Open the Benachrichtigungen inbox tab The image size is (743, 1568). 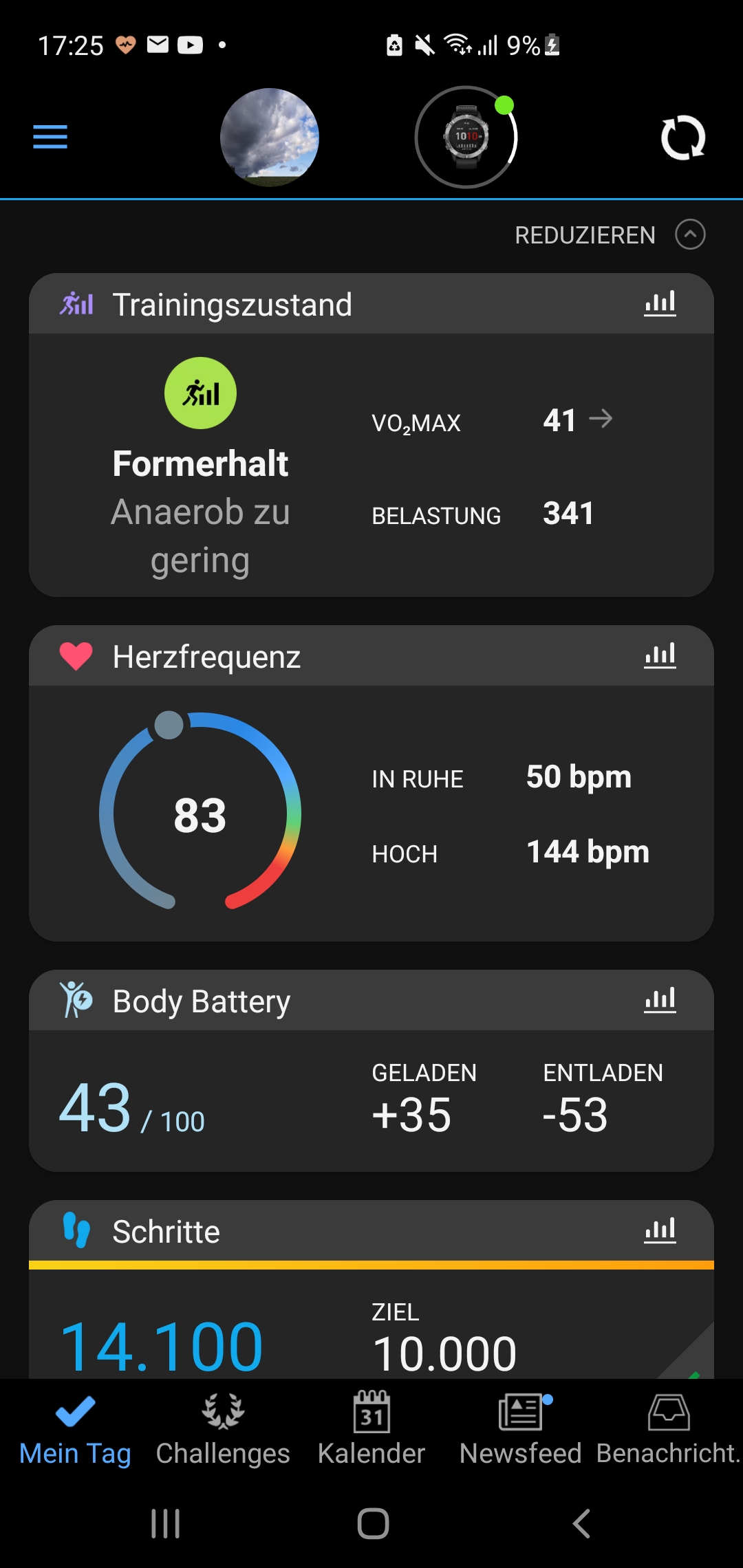pyautogui.click(x=668, y=1428)
